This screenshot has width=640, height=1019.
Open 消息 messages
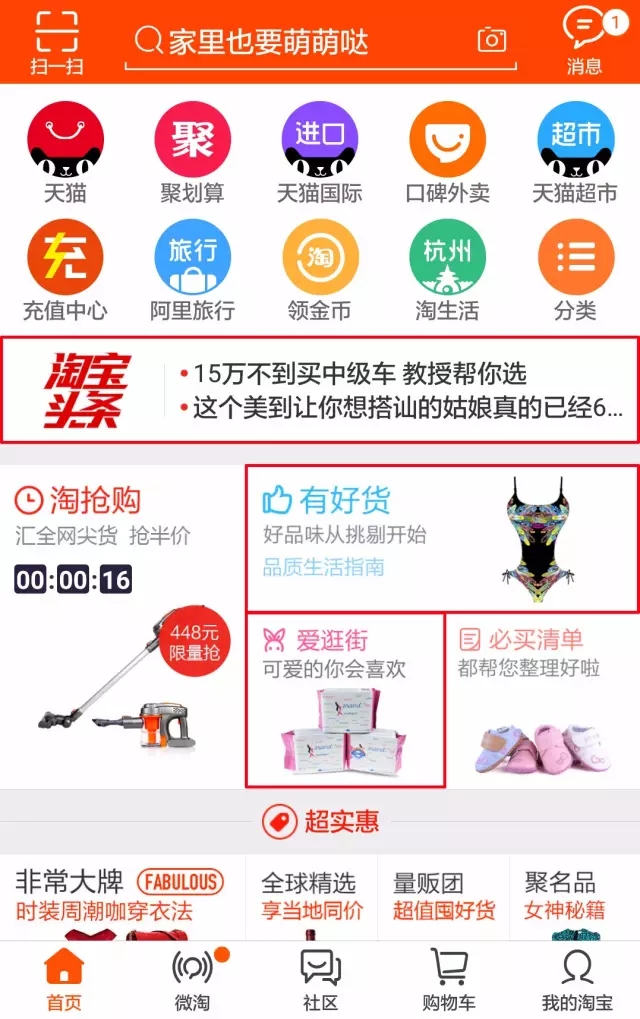pos(585,42)
